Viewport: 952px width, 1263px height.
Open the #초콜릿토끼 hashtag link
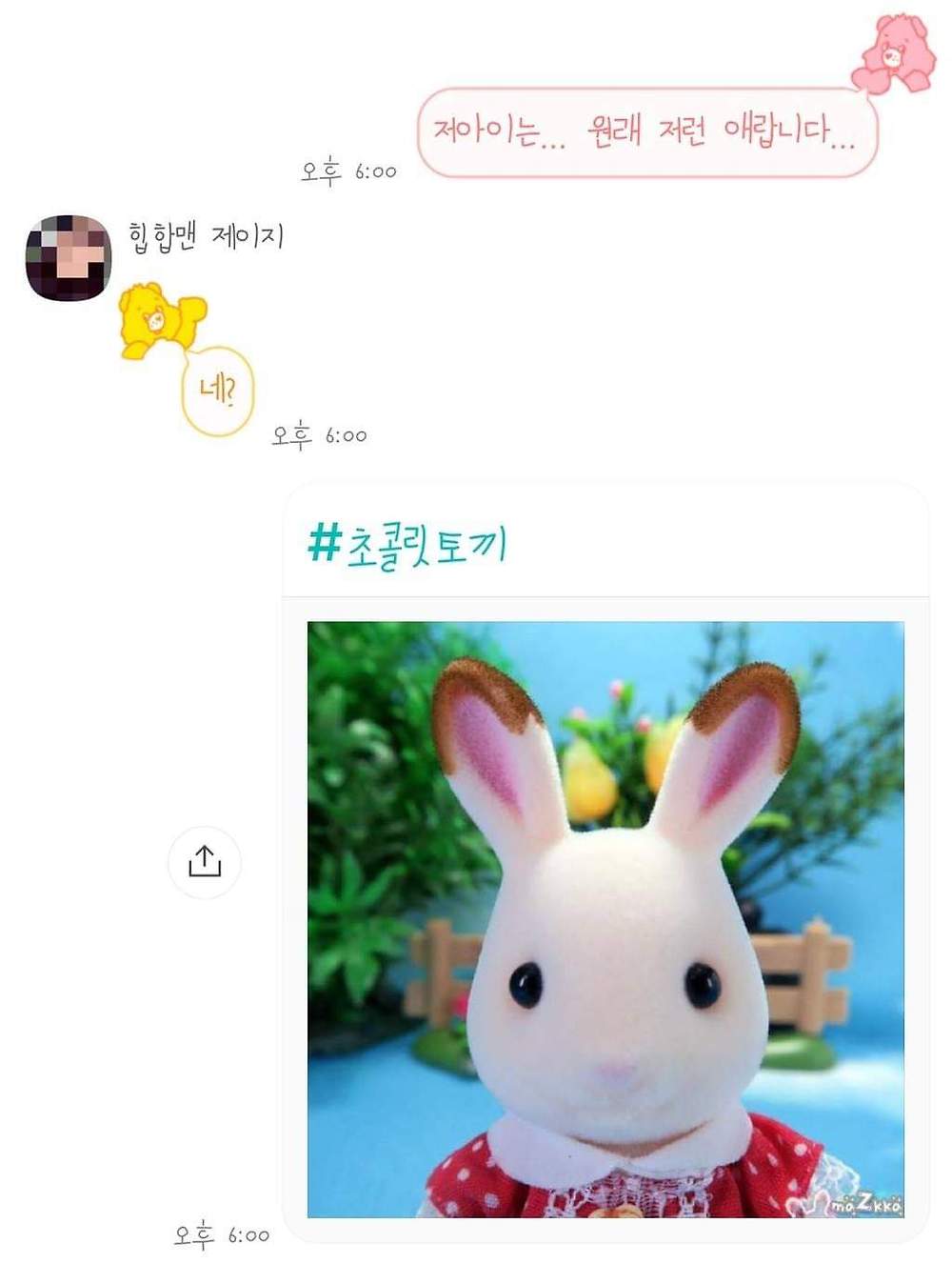tap(407, 545)
